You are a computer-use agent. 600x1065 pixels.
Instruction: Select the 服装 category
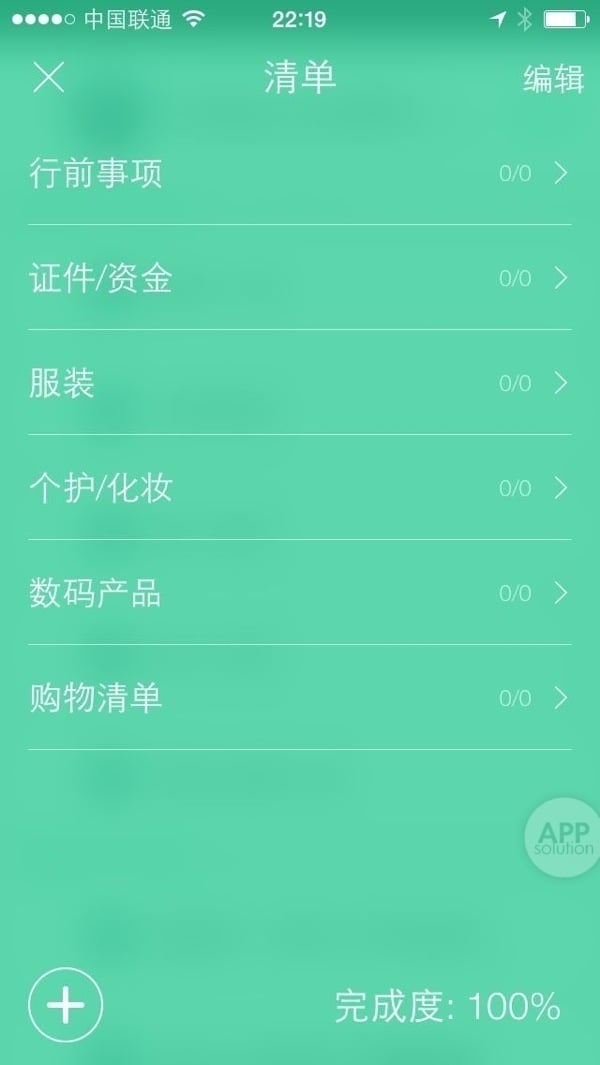point(298,383)
